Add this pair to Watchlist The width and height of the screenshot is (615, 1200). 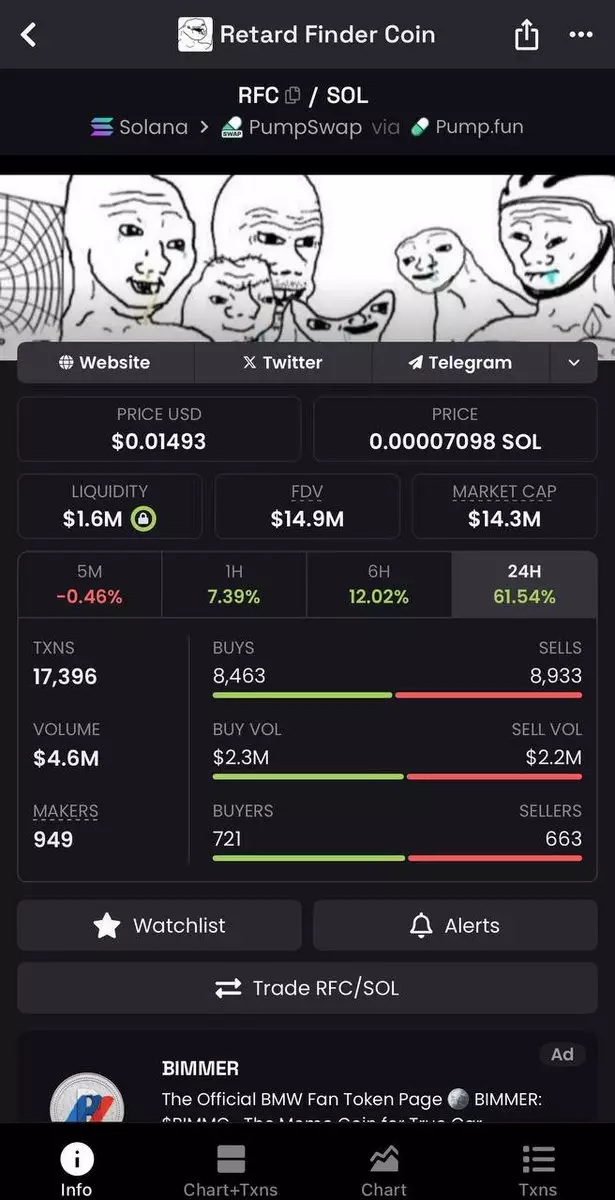coord(159,925)
